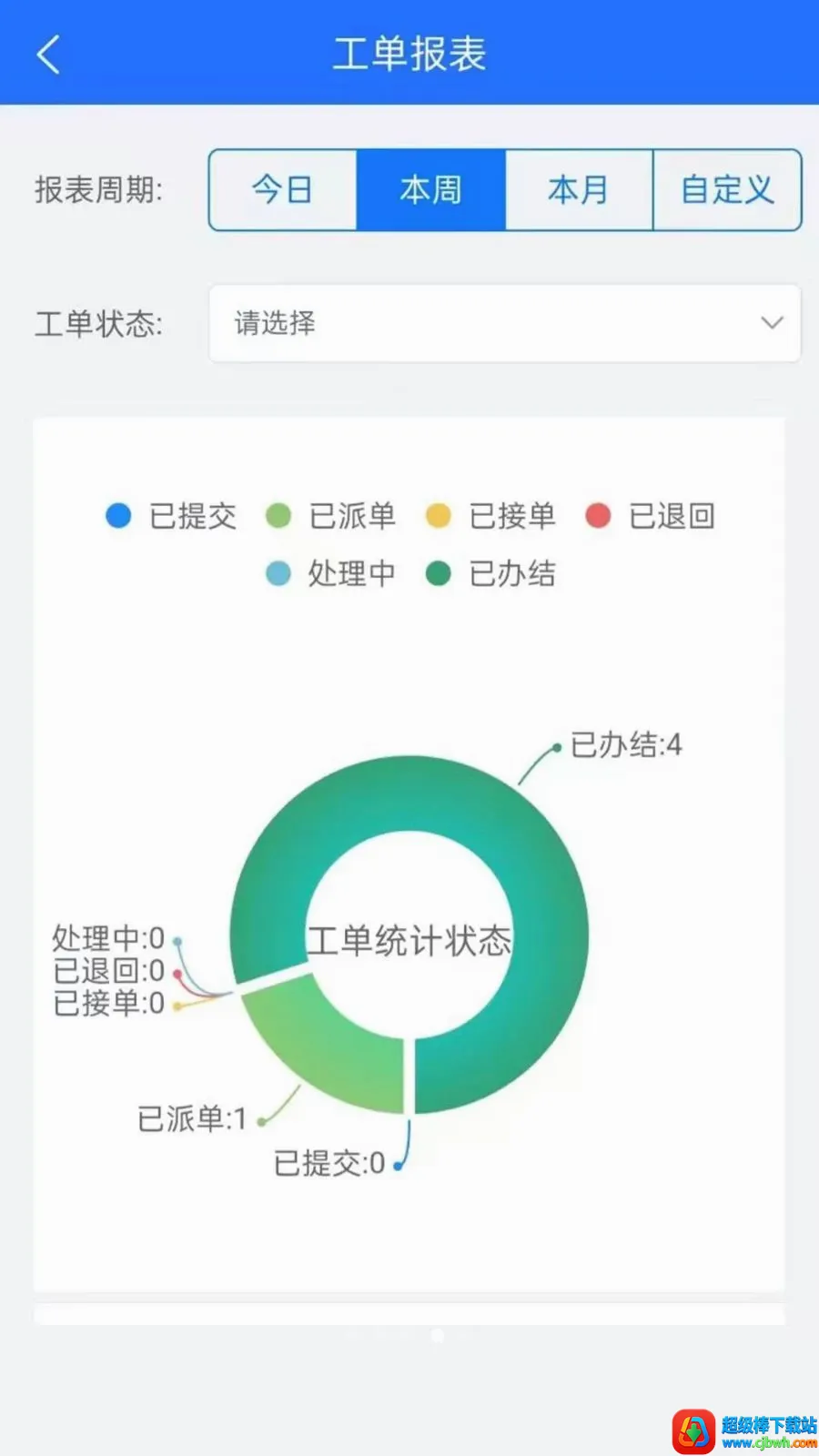Toggle 已派单 legend item
The image size is (819, 1456).
331,516
